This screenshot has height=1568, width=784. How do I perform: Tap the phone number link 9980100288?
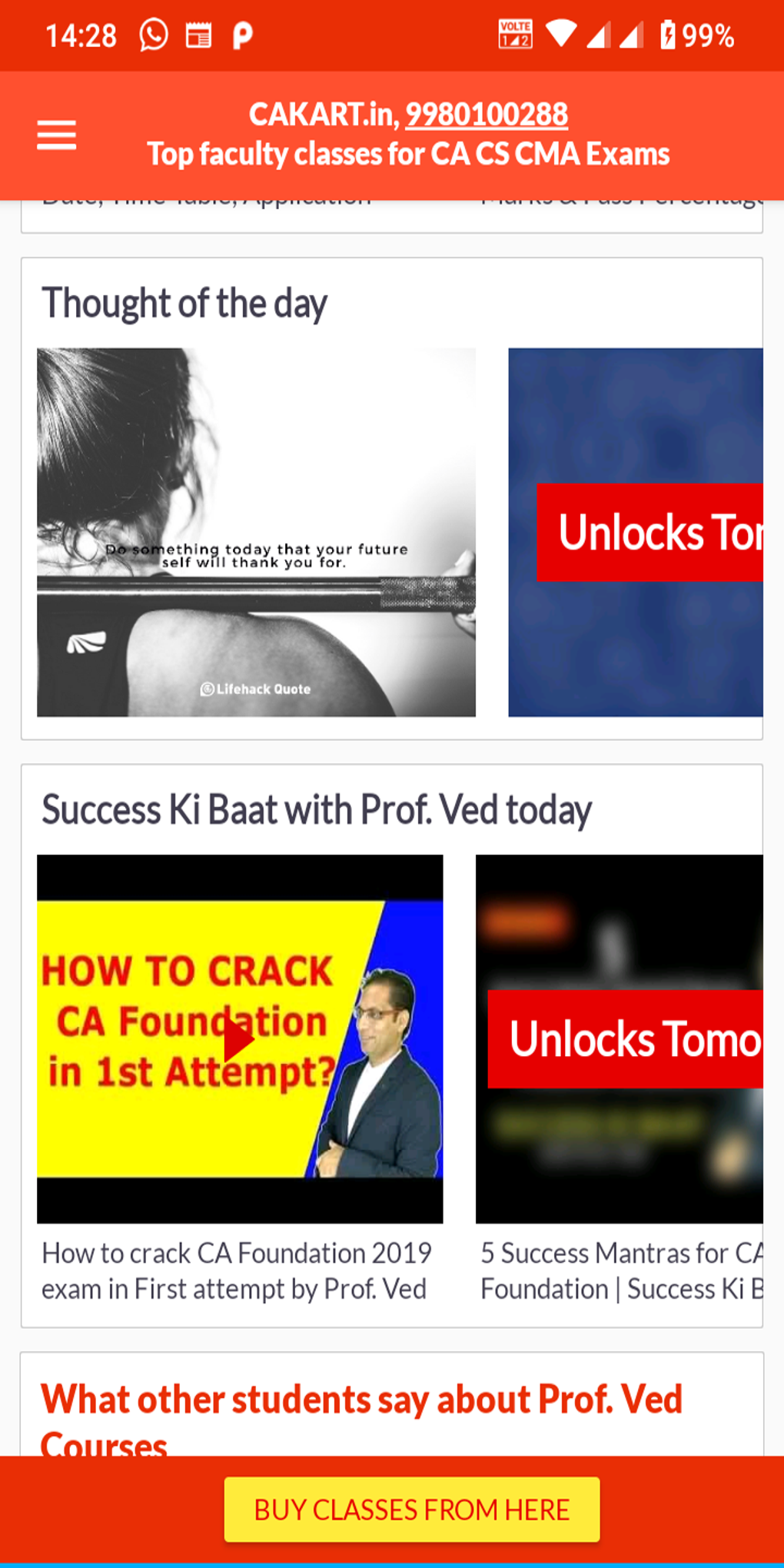click(x=486, y=115)
